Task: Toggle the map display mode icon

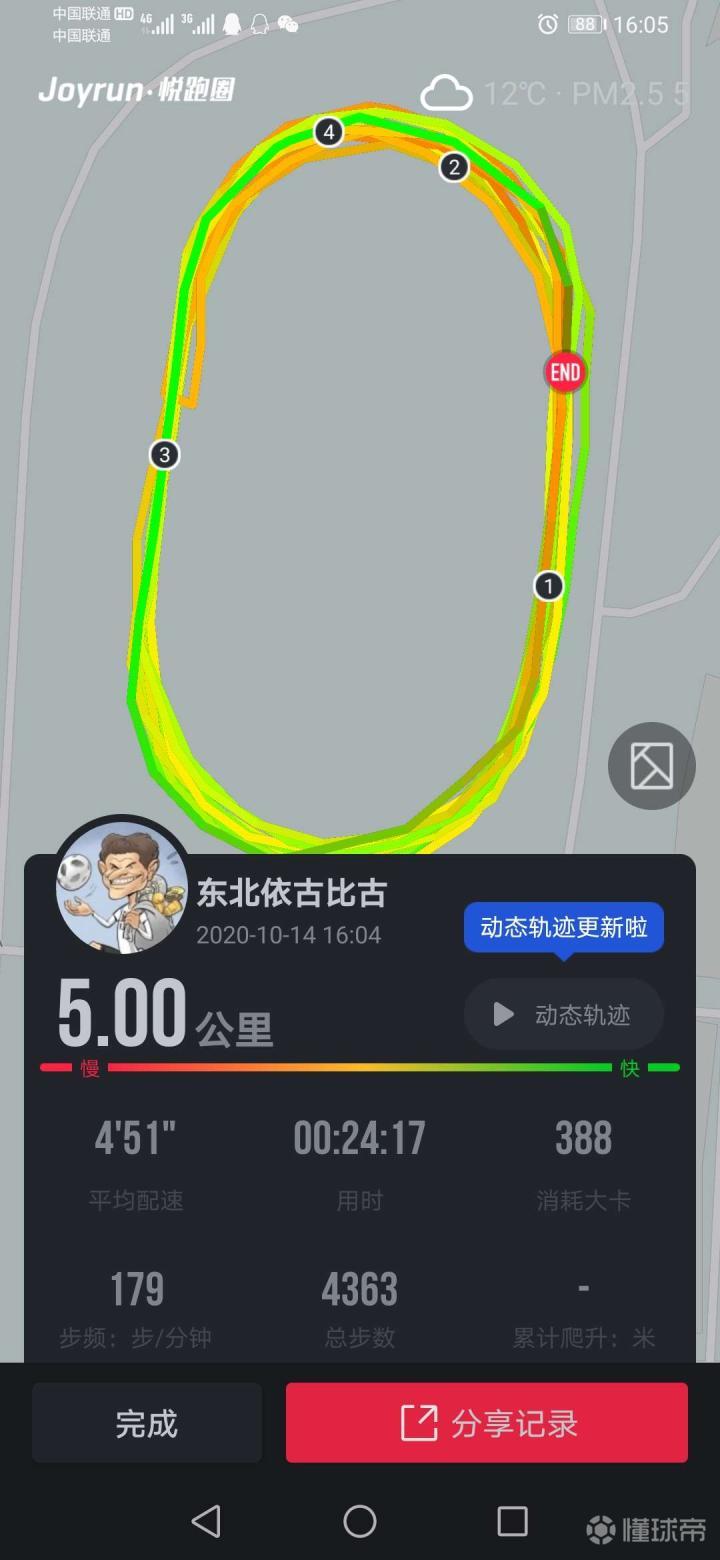Action: click(x=651, y=766)
